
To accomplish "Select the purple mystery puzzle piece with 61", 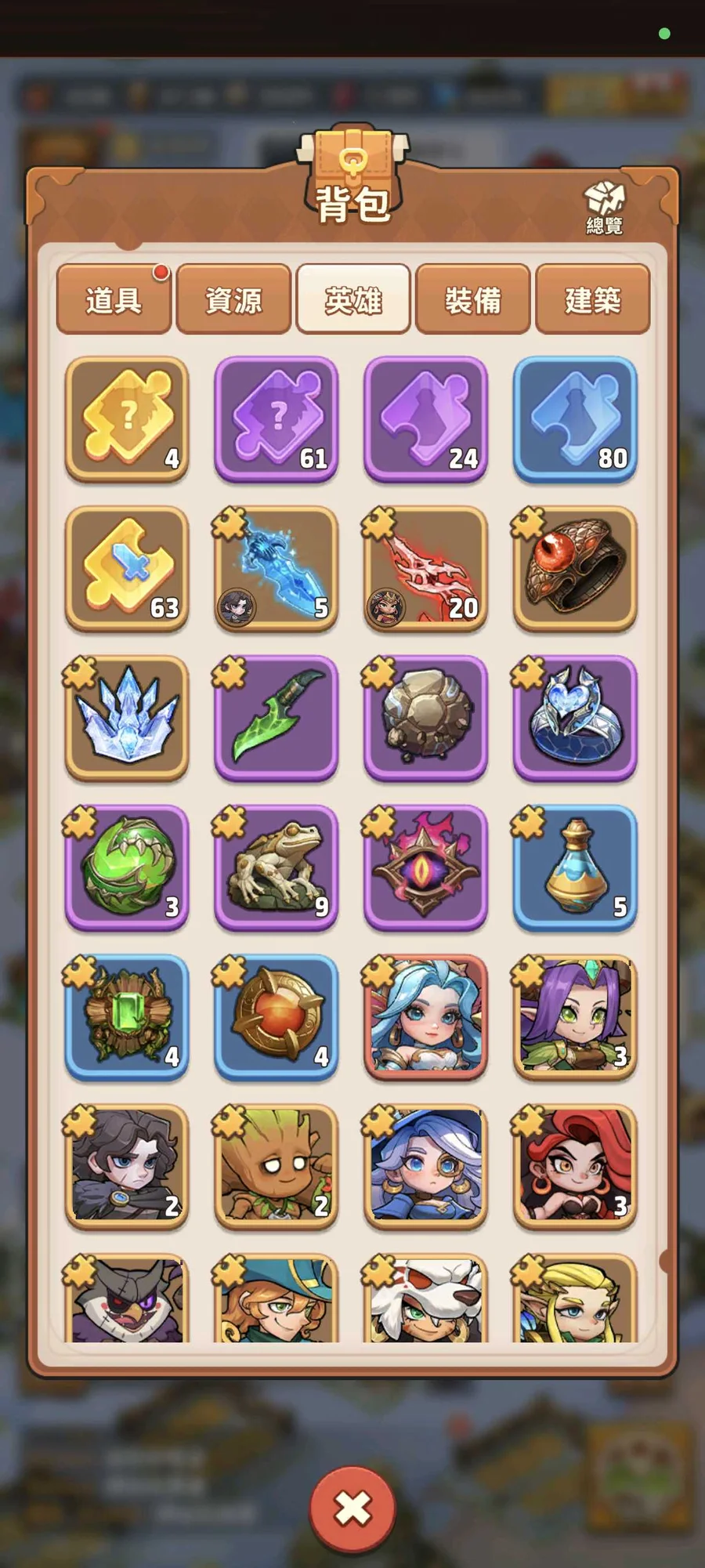I will (x=277, y=418).
